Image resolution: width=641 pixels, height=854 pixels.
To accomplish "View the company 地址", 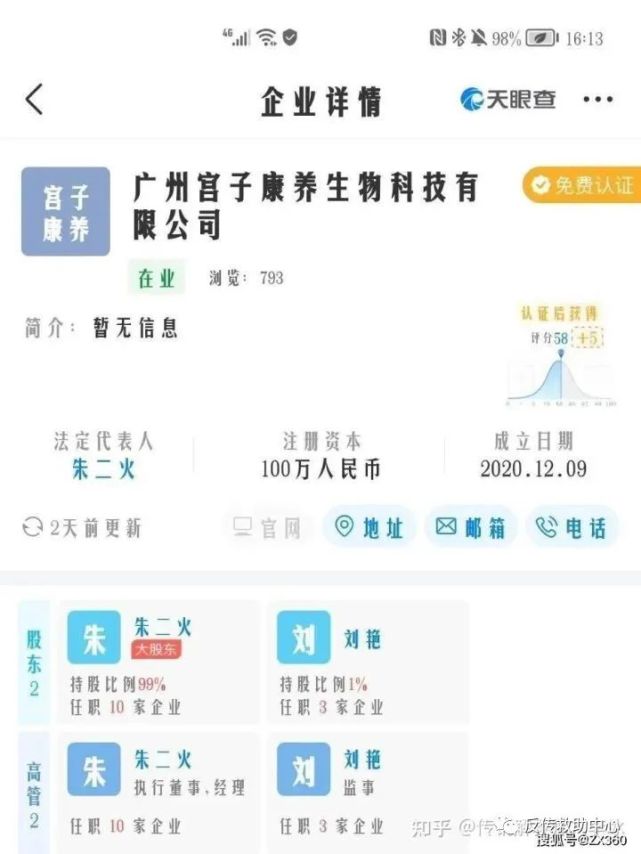I will 369,527.
